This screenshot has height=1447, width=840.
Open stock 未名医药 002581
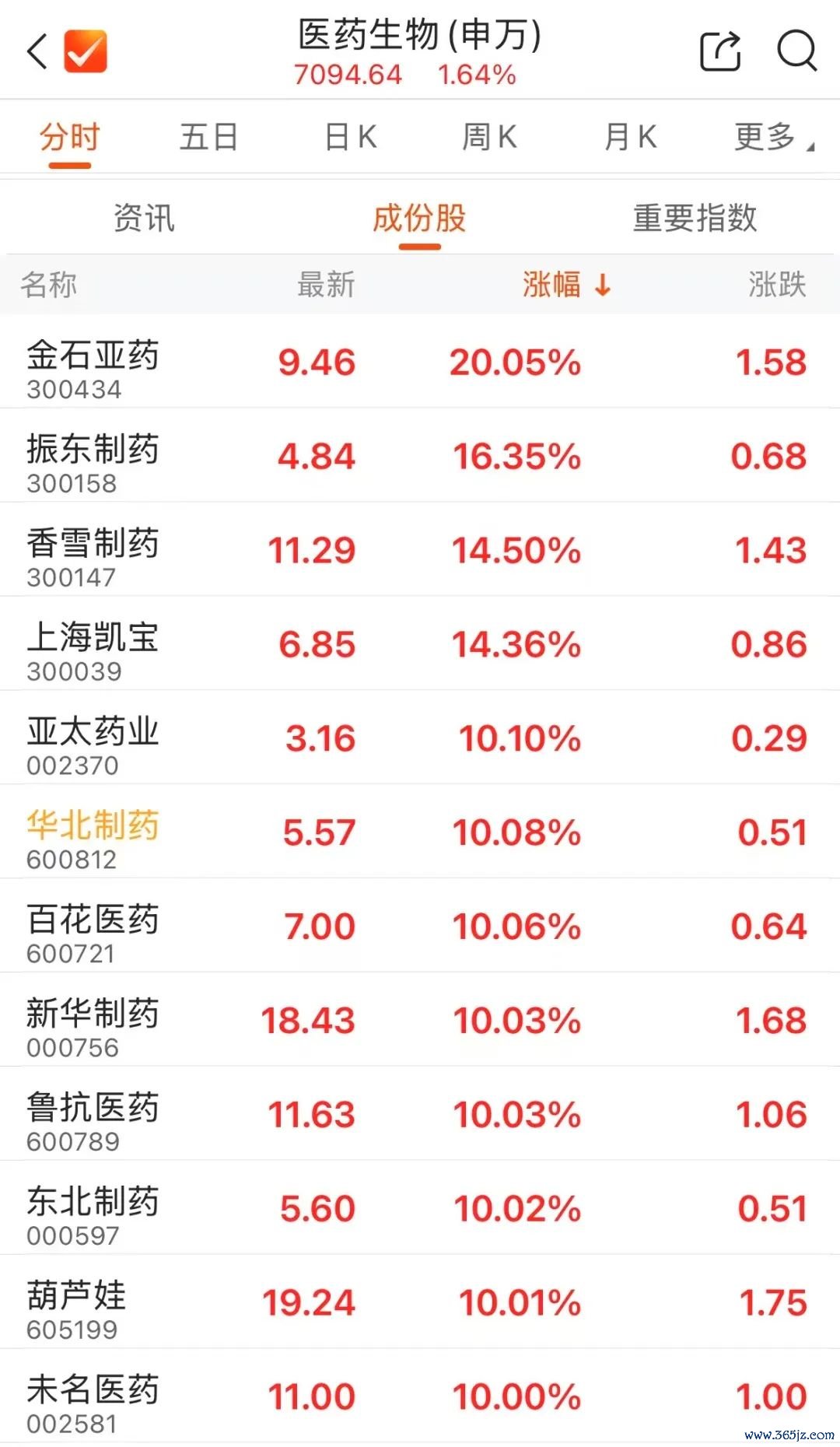point(420,1397)
